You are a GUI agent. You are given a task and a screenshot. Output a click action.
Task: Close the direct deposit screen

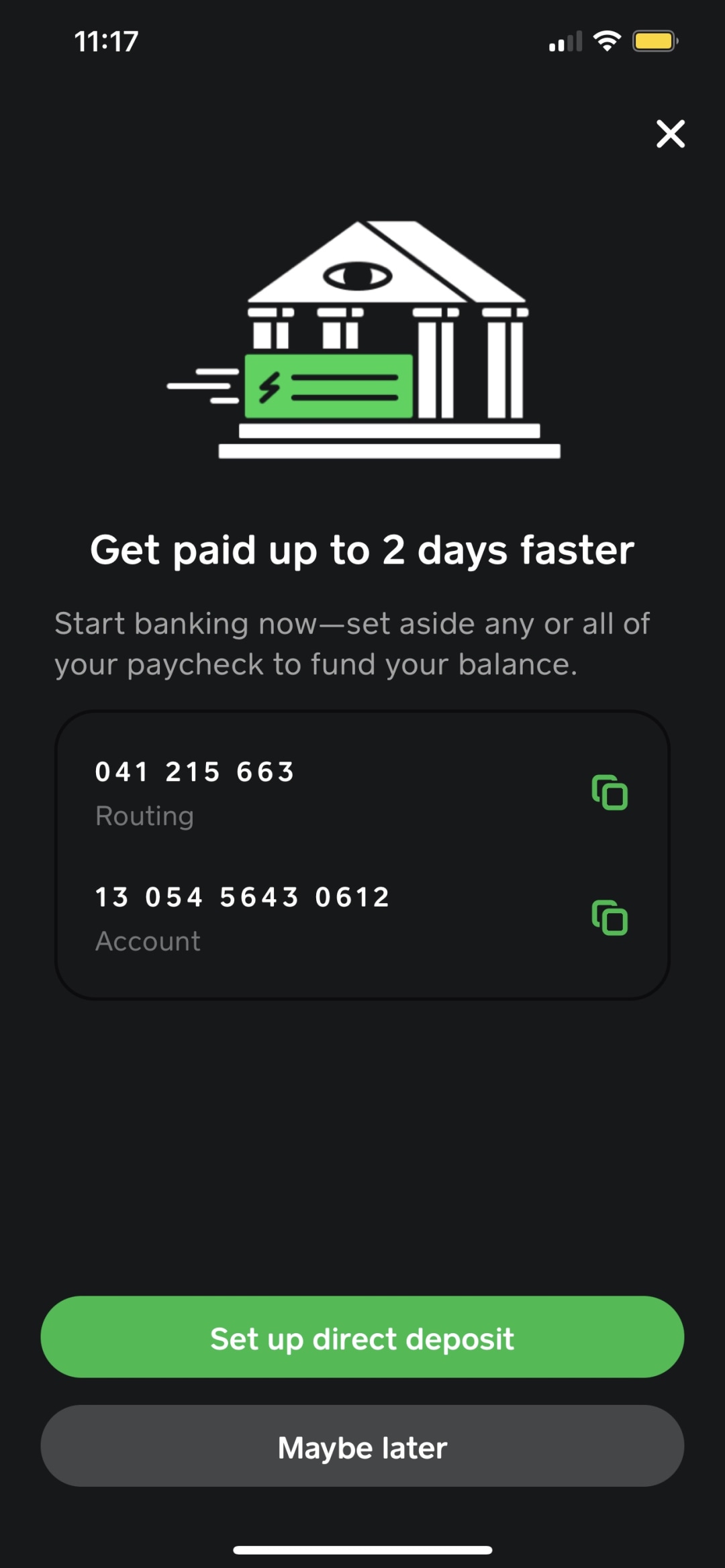[670, 134]
